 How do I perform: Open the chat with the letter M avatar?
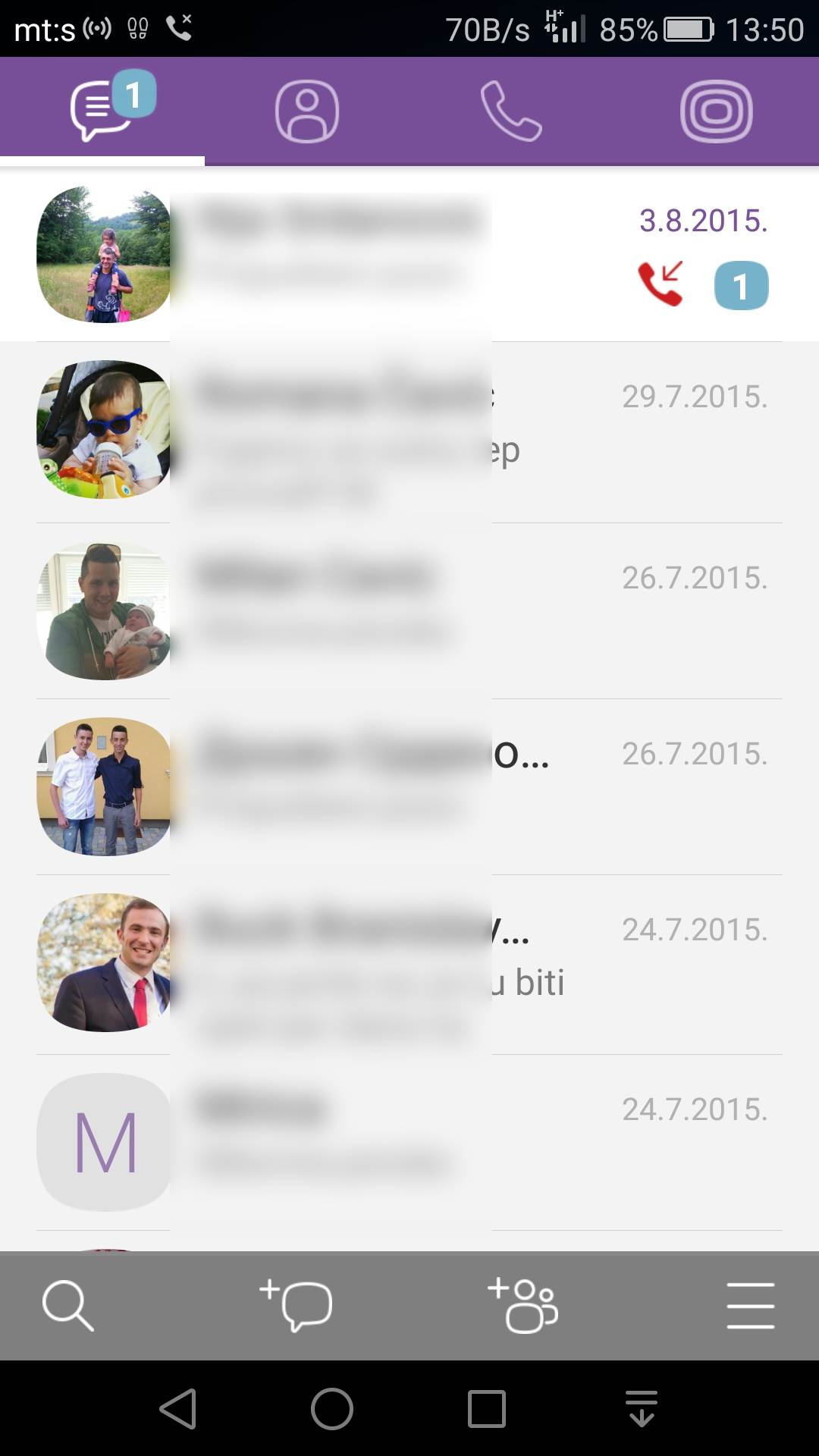[x=409, y=1142]
